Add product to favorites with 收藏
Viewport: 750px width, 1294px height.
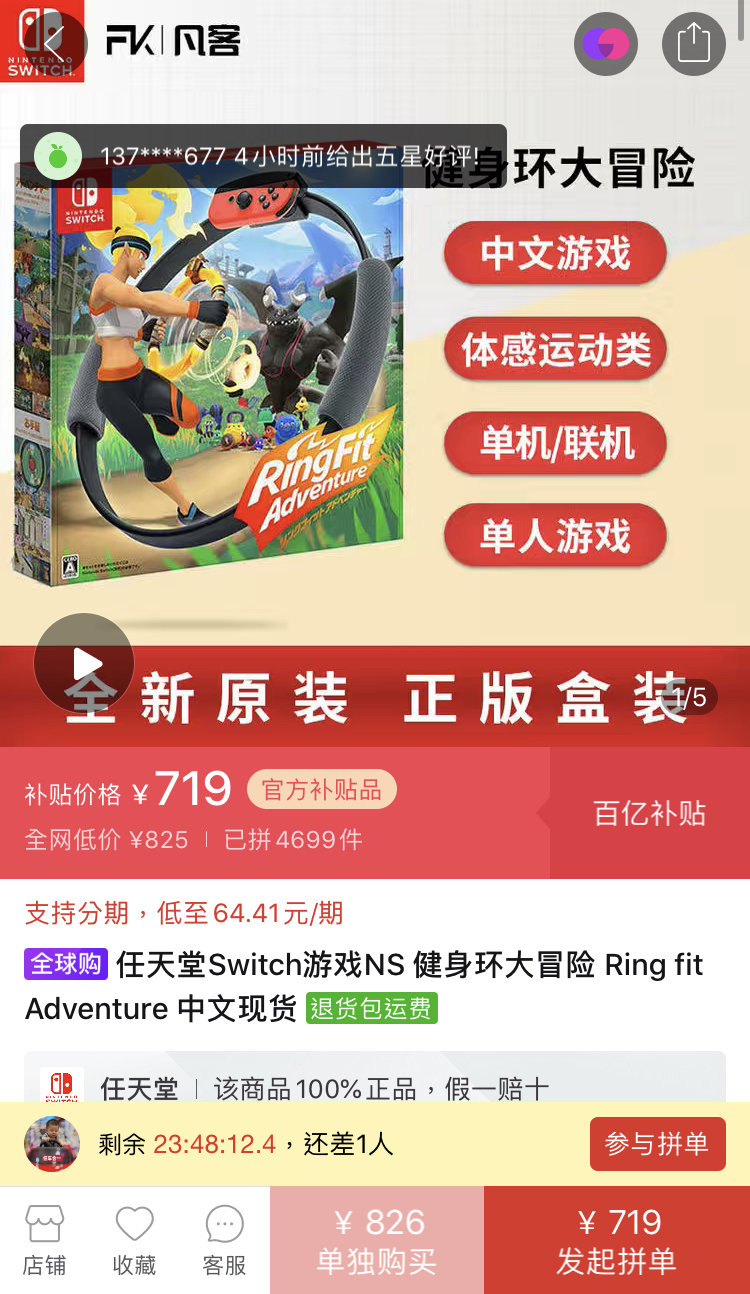pyautogui.click(x=134, y=1240)
